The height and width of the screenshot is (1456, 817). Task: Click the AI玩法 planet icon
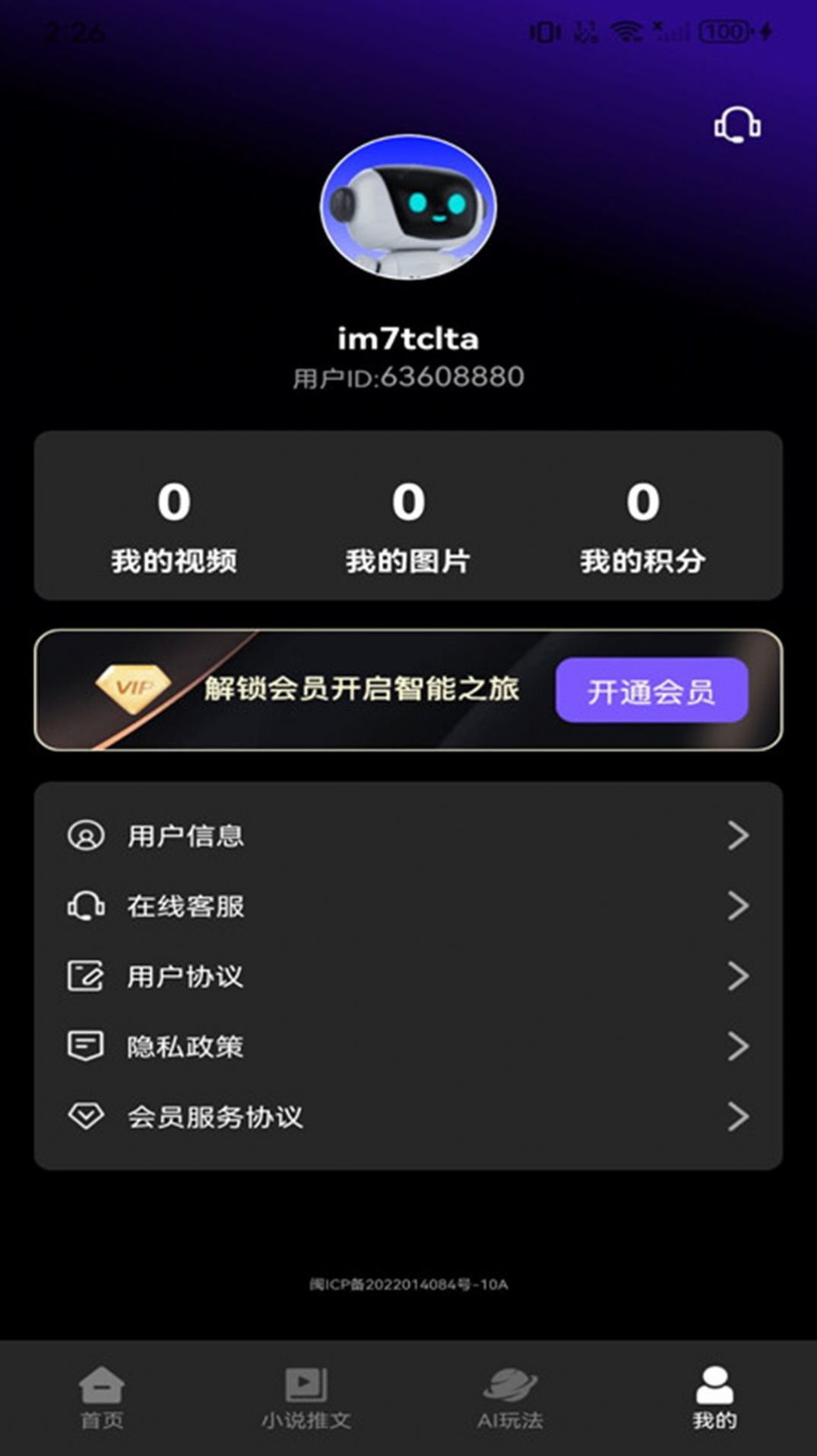coord(511,1384)
